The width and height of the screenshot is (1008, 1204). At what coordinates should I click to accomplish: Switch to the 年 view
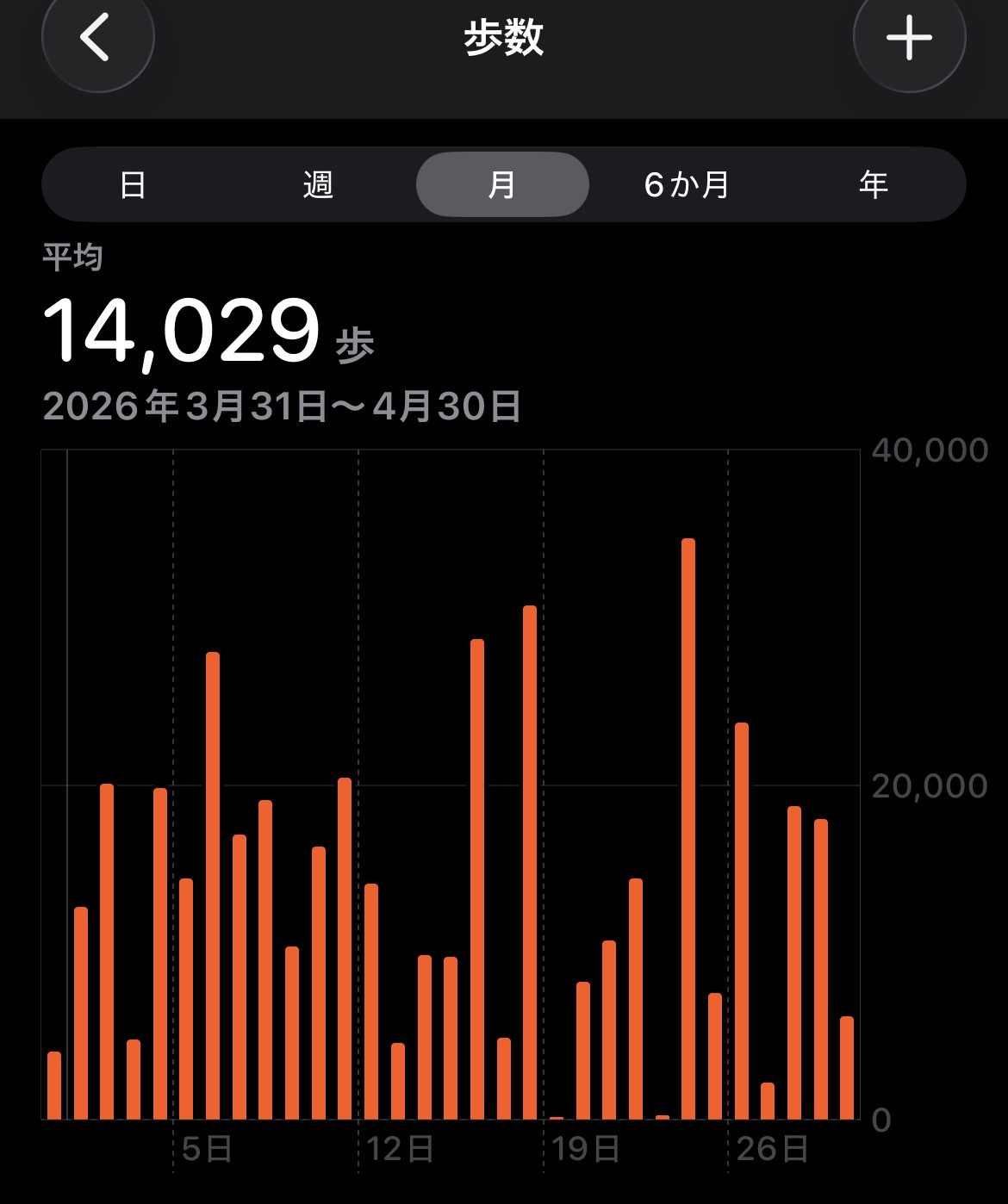click(x=873, y=185)
